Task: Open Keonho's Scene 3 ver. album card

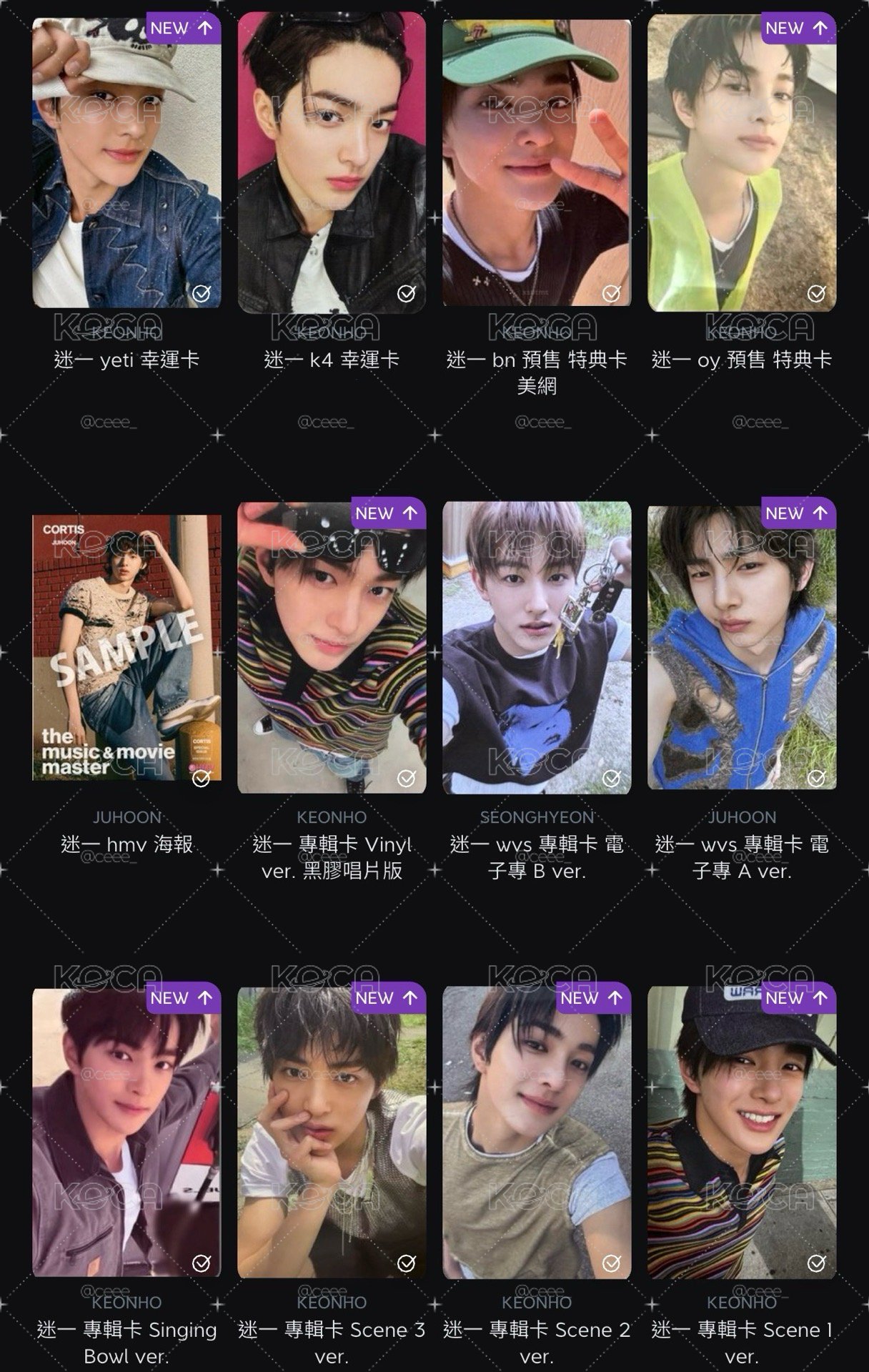Action: pos(332,1132)
